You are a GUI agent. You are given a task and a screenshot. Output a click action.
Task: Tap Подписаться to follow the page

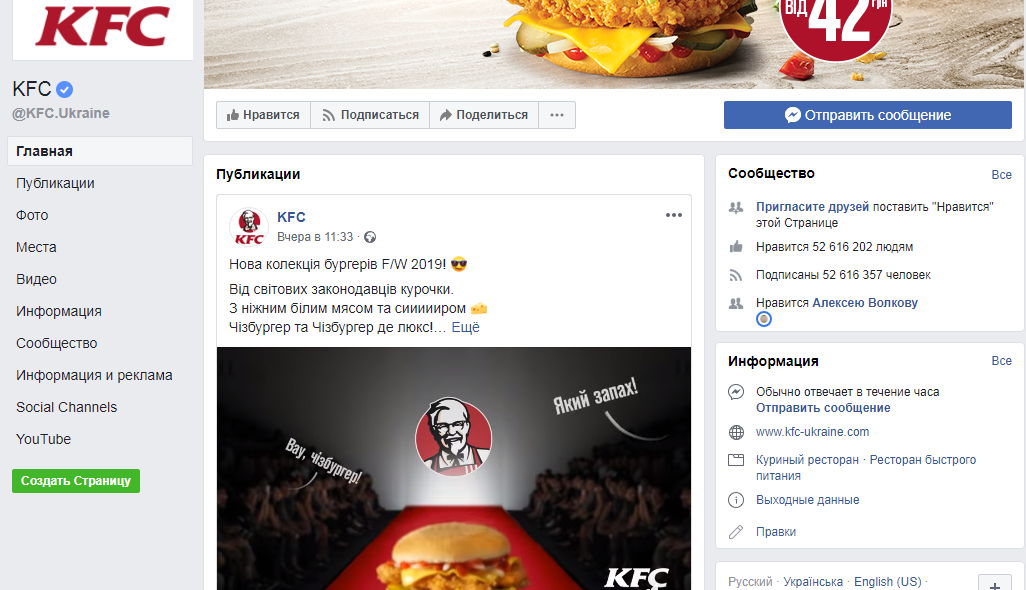coord(369,115)
